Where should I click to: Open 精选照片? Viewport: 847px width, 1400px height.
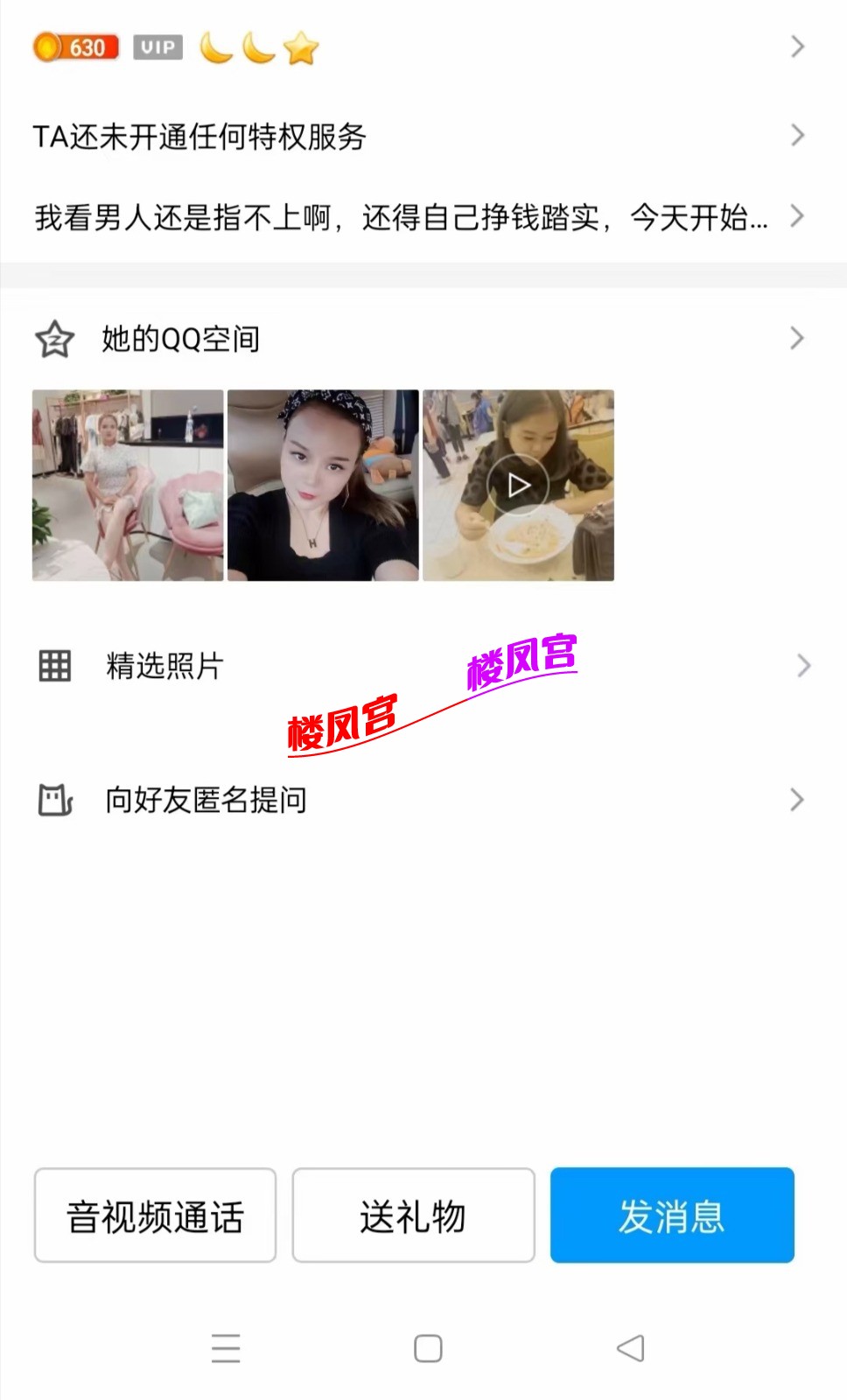tap(420, 666)
